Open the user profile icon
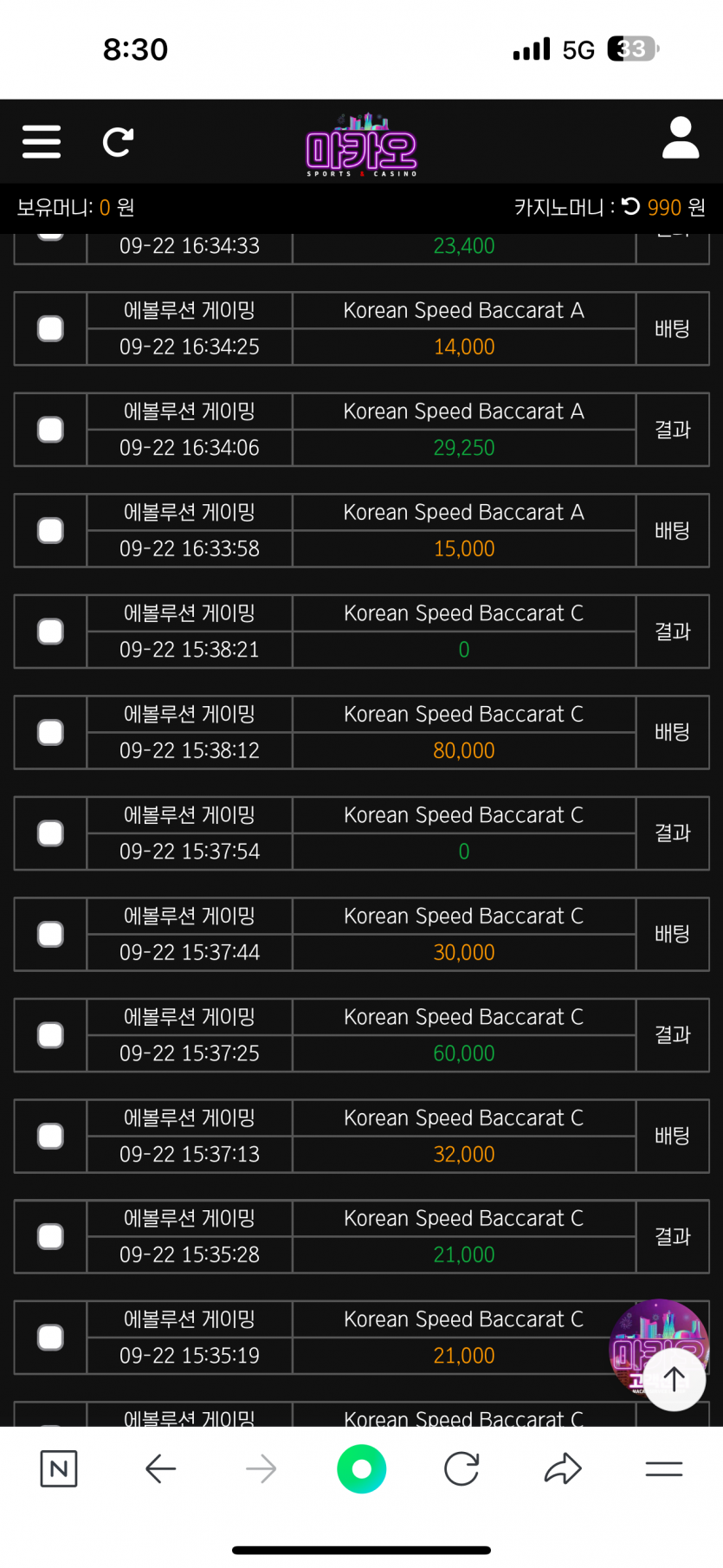Screen dimensions: 723x1568 [x=681, y=139]
